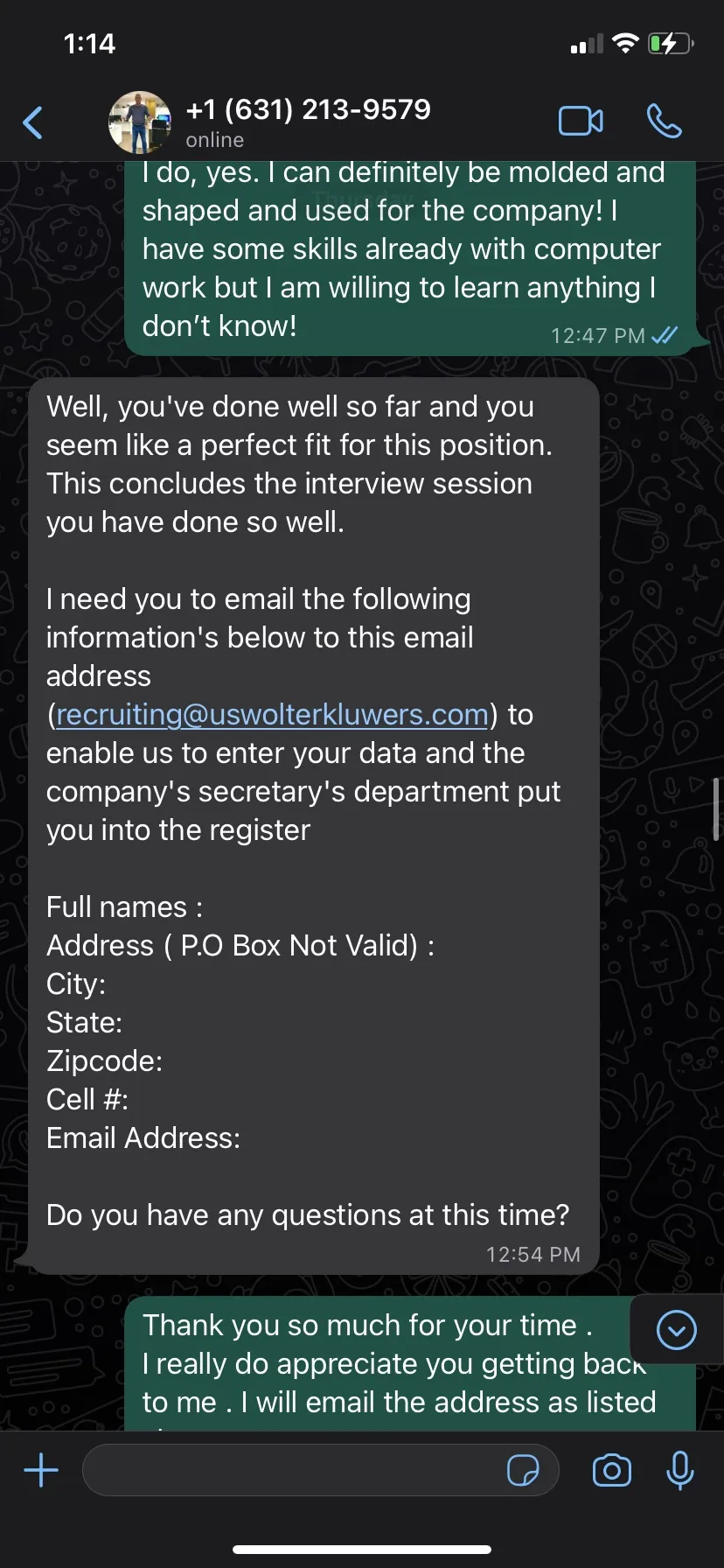
Task: Open the recruiting@uswolterkluwers.com email link
Action: tap(272, 715)
